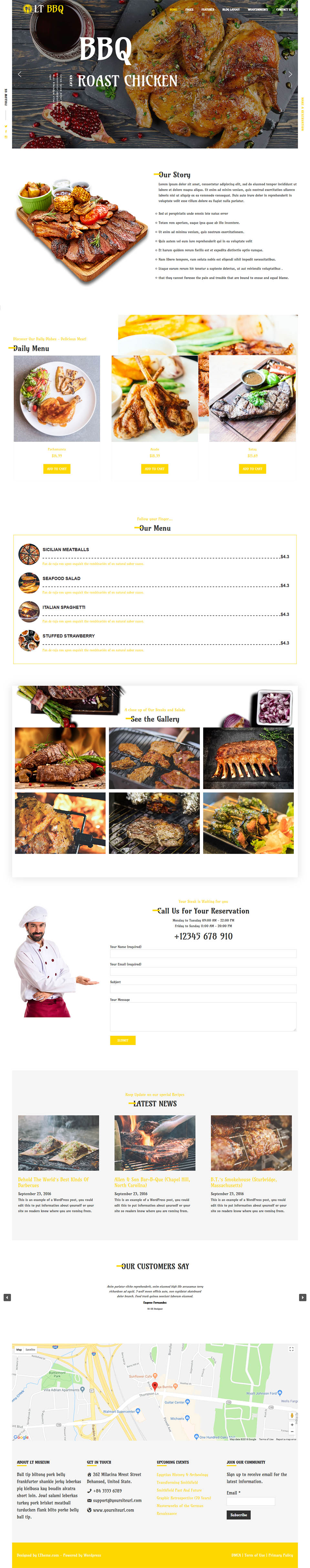
Task: Add Steaks dish to cart
Action: (154, 469)
